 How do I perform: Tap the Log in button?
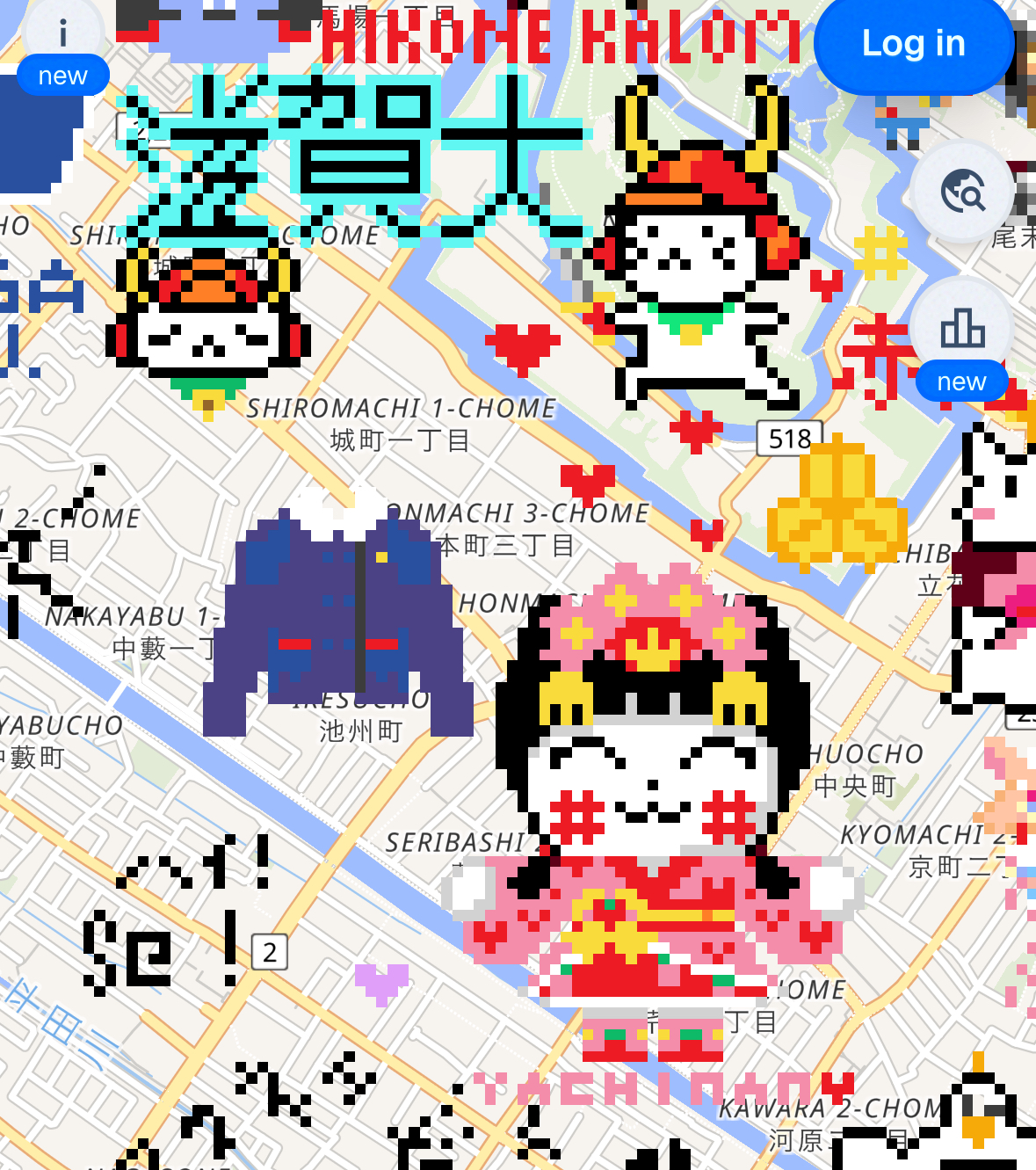click(913, 44)
